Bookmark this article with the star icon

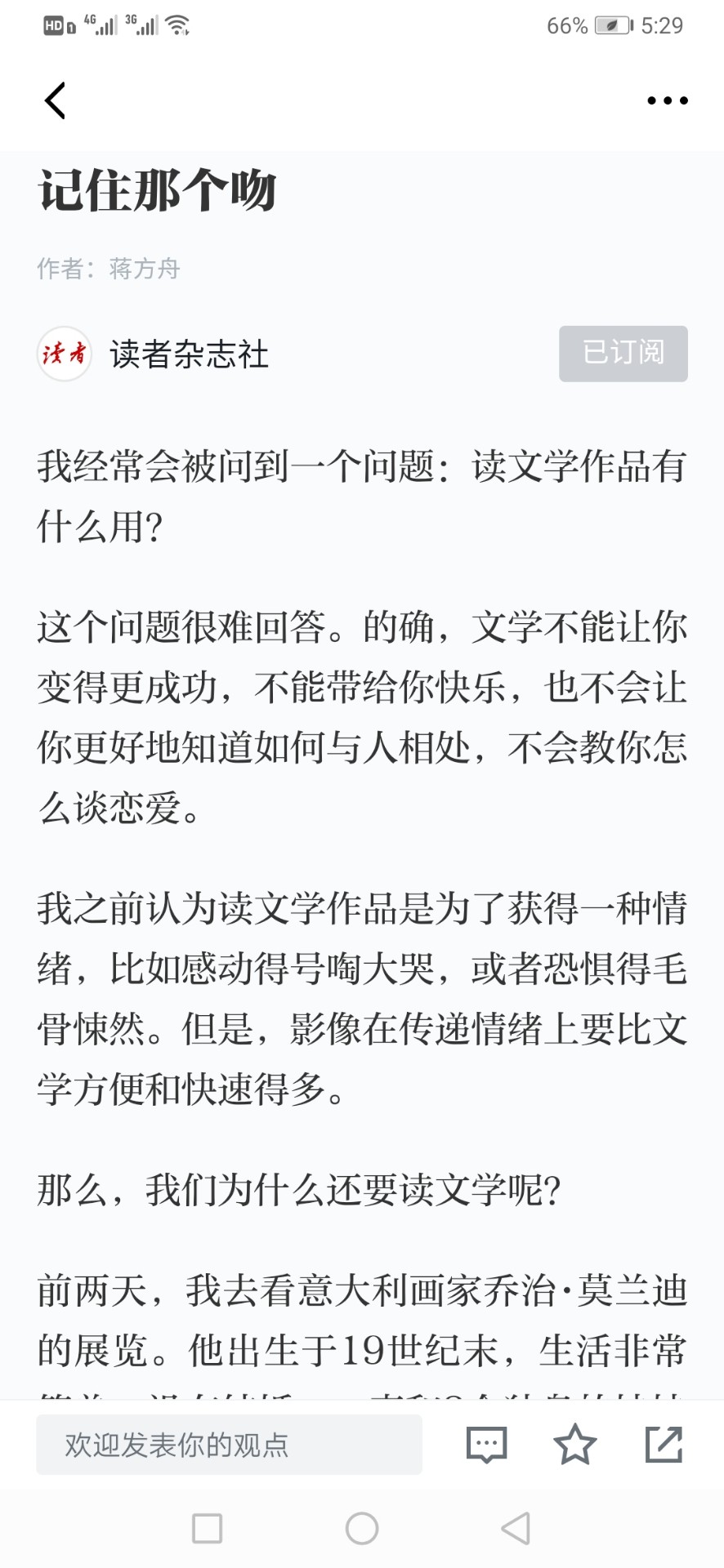(x=575, y=1444)
